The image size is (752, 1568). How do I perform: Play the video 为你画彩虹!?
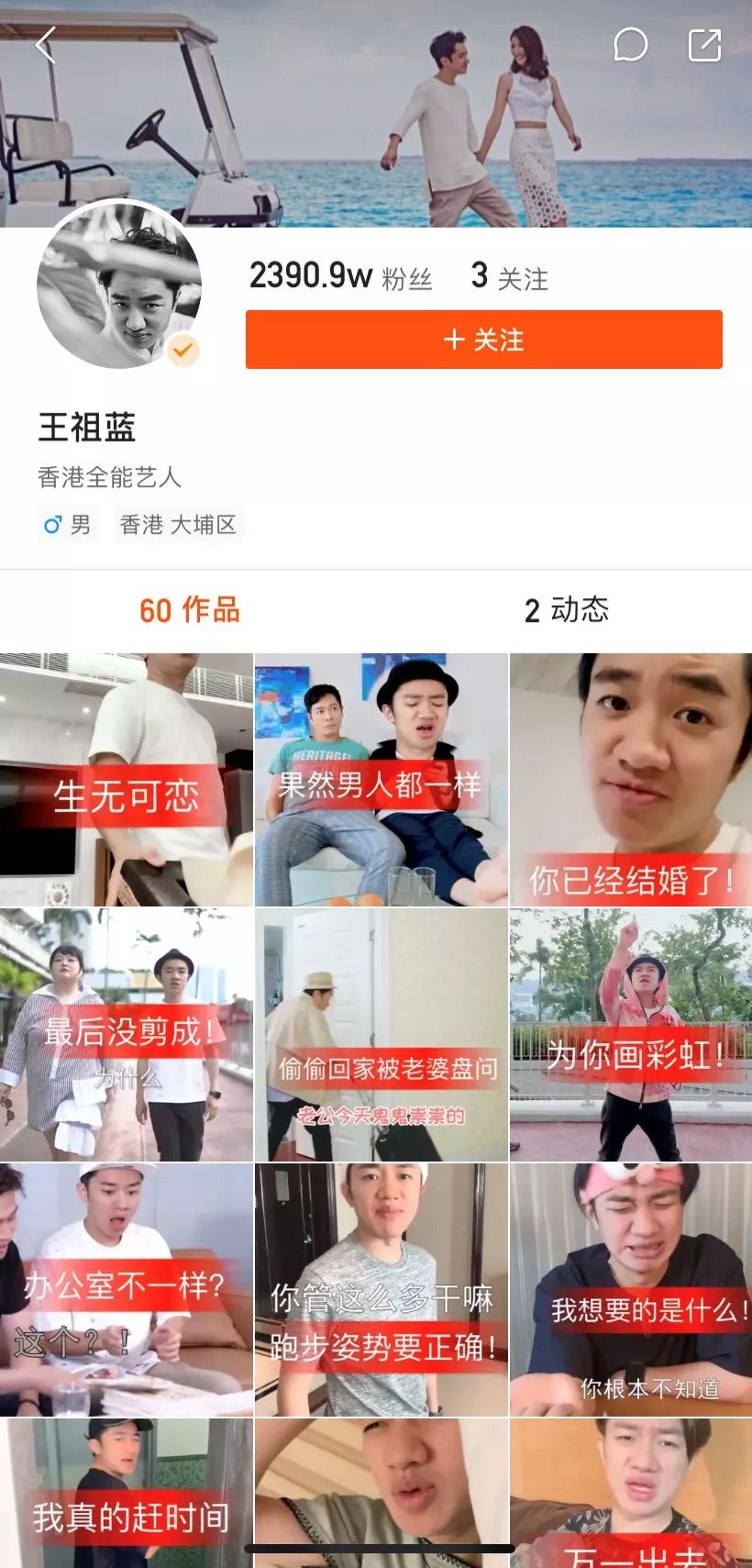[x=631, y=1035]
